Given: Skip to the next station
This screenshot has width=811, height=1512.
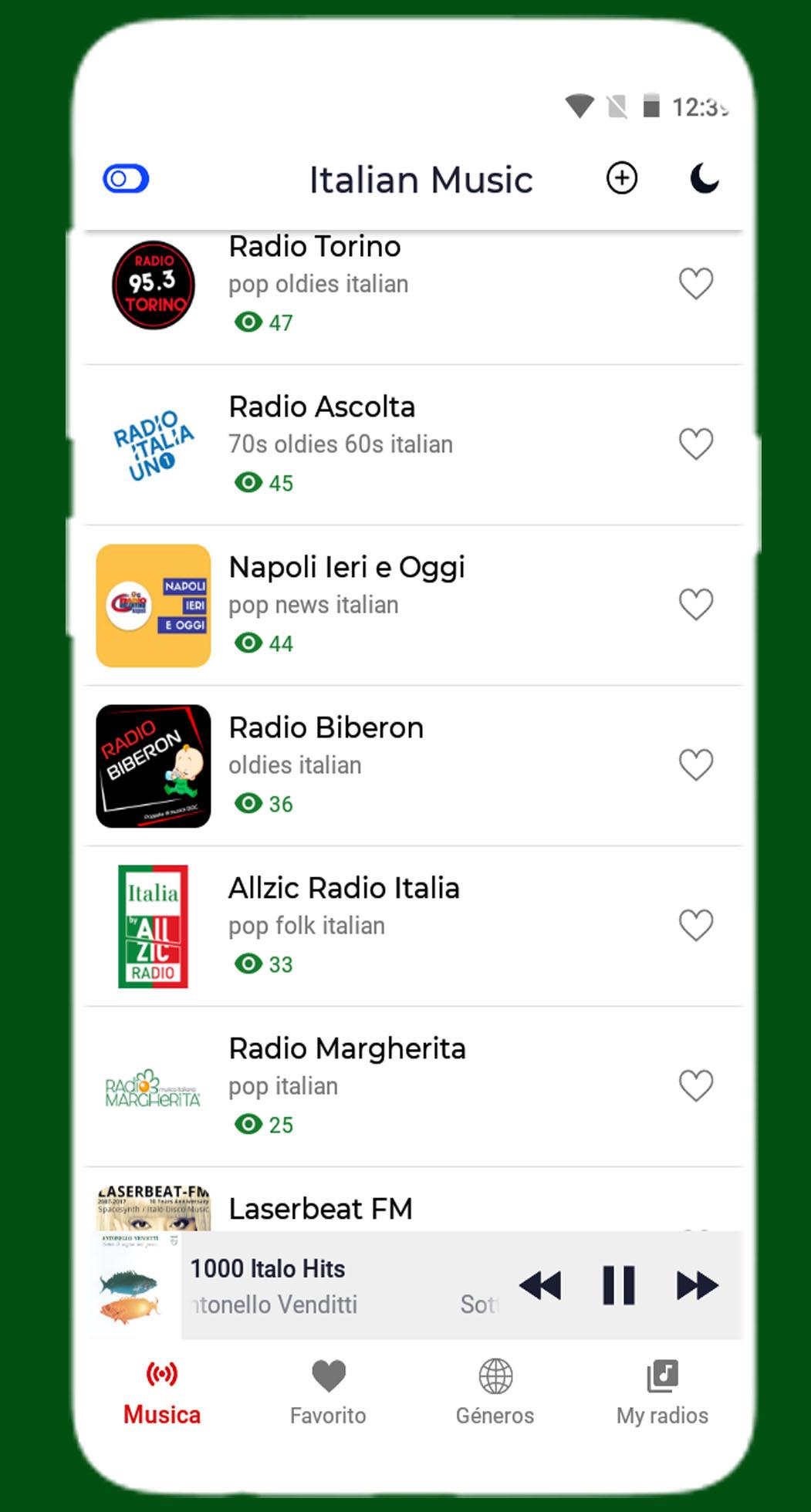Looking at the screenshot, I should tap(697, 1285).
